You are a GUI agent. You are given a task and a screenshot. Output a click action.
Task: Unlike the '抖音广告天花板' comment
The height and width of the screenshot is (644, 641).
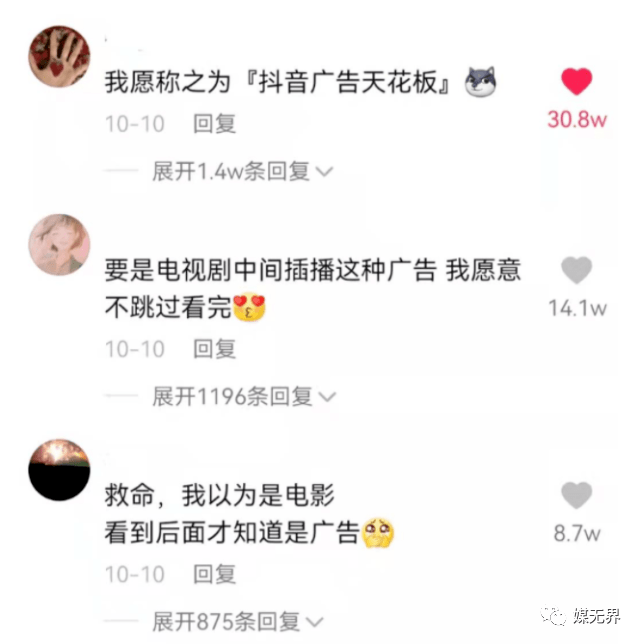click(577, 82)
